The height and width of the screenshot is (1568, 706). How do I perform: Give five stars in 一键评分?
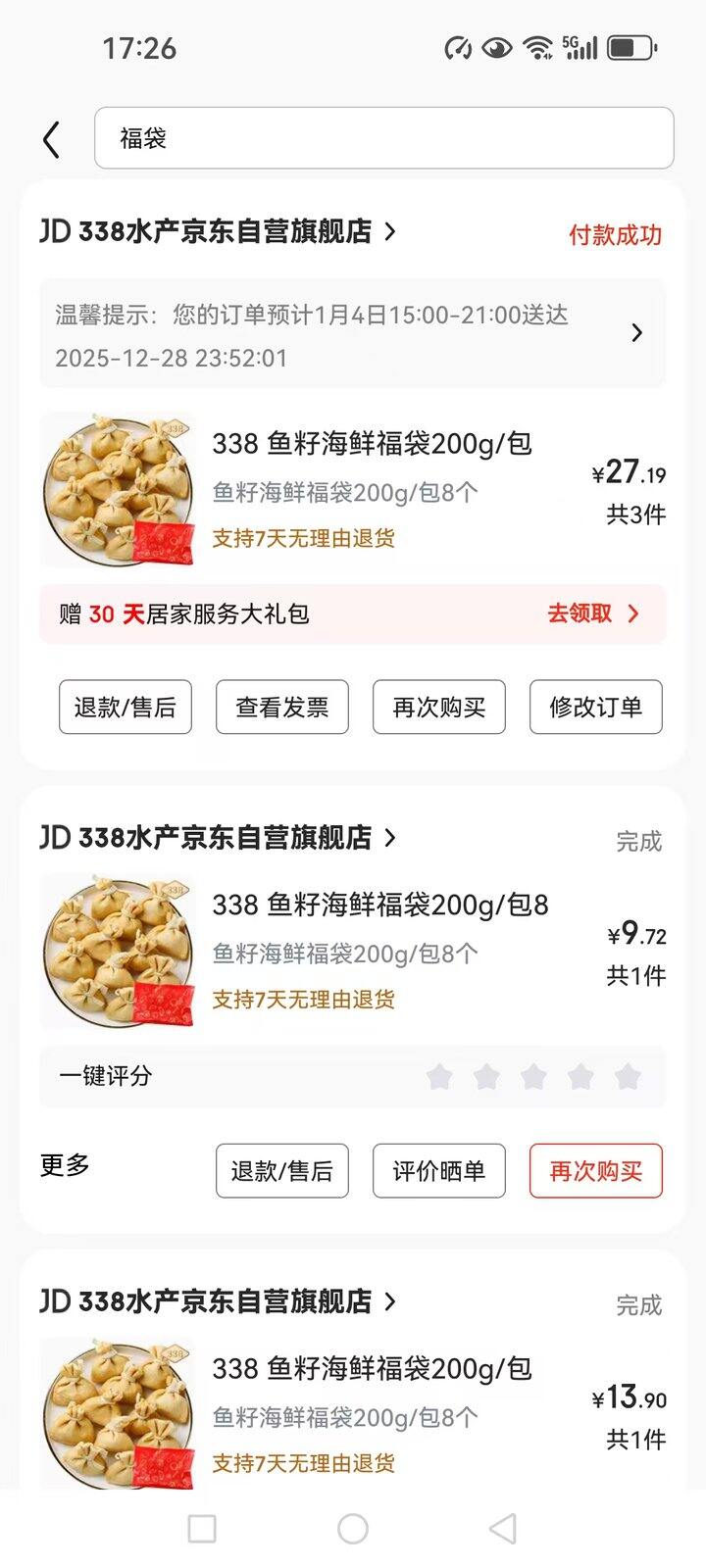[x=628, y=1077]
